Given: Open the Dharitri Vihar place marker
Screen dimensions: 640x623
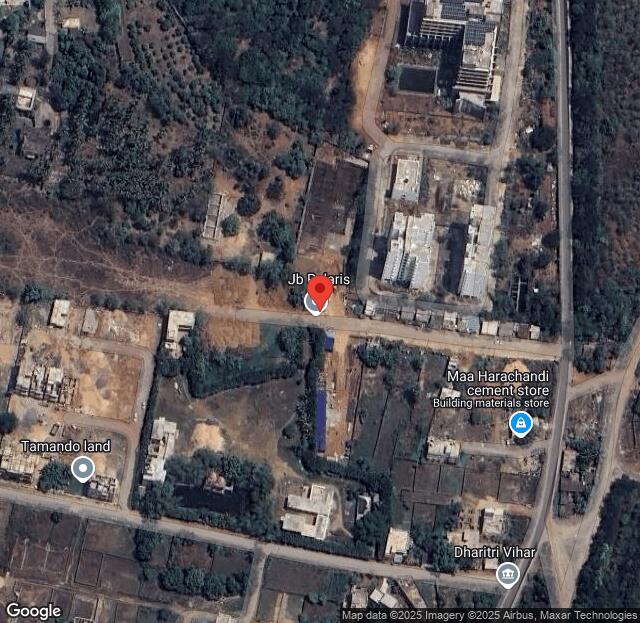Looking at the screenshot, I should click(x=507, y=573).
